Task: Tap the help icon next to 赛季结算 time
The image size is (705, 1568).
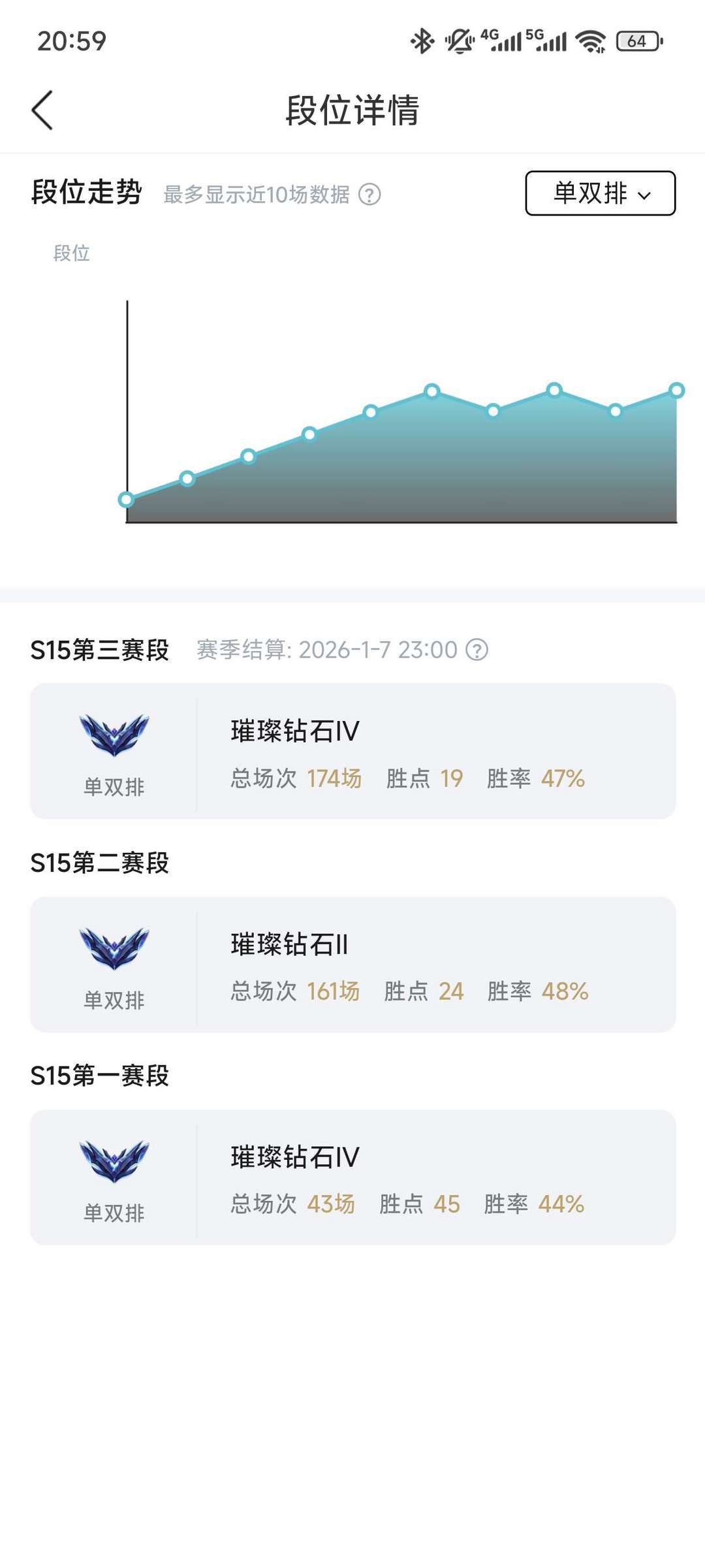Action: tap(478, 650)
